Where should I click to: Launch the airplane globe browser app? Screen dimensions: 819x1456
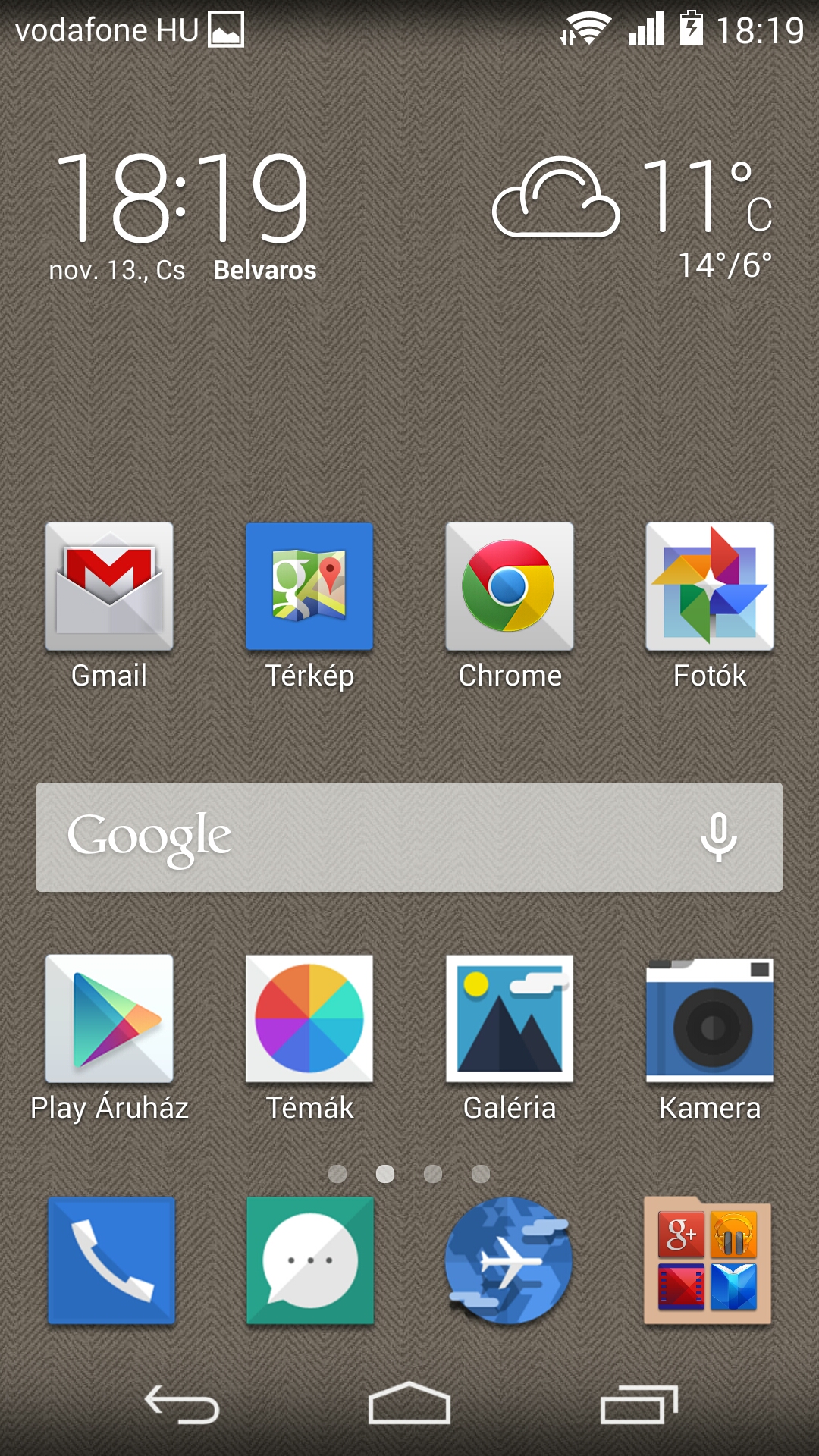tap(509, 1260)
